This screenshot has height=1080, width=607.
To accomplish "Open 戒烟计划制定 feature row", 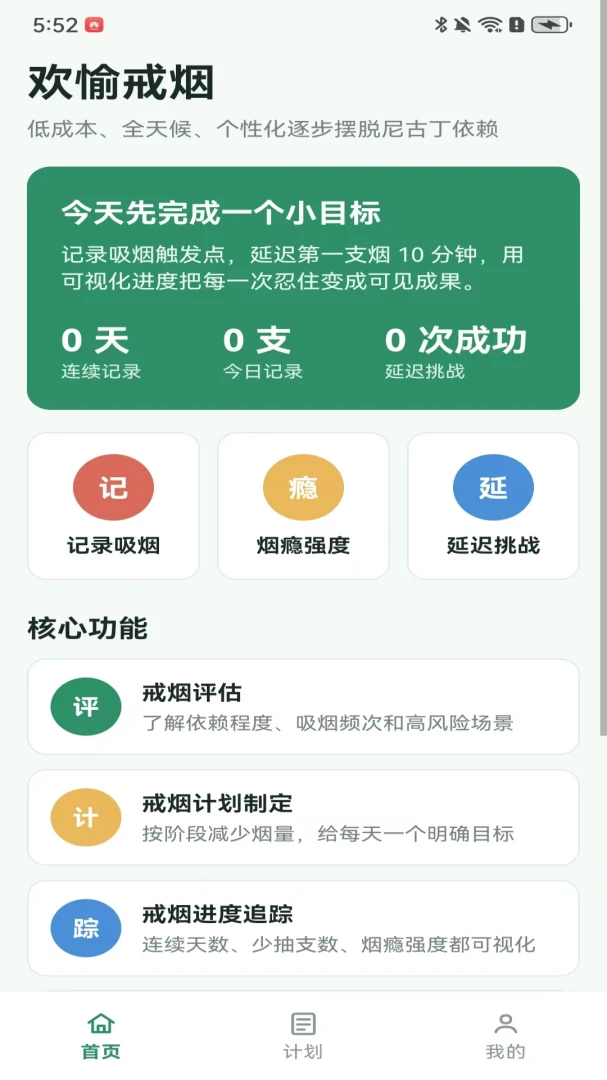I will 303,818.
